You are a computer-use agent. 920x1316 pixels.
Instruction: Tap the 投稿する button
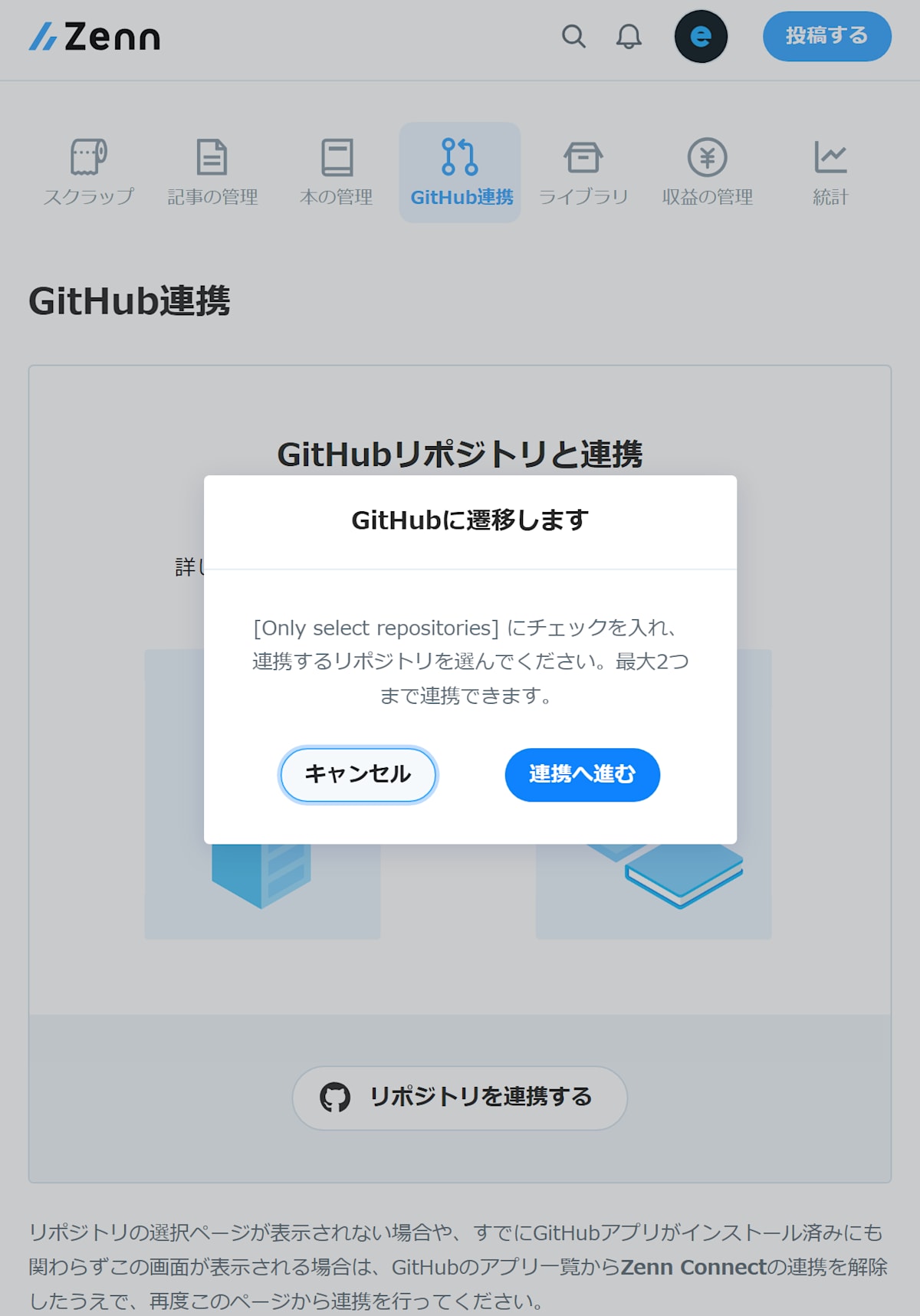click(826, 36)
